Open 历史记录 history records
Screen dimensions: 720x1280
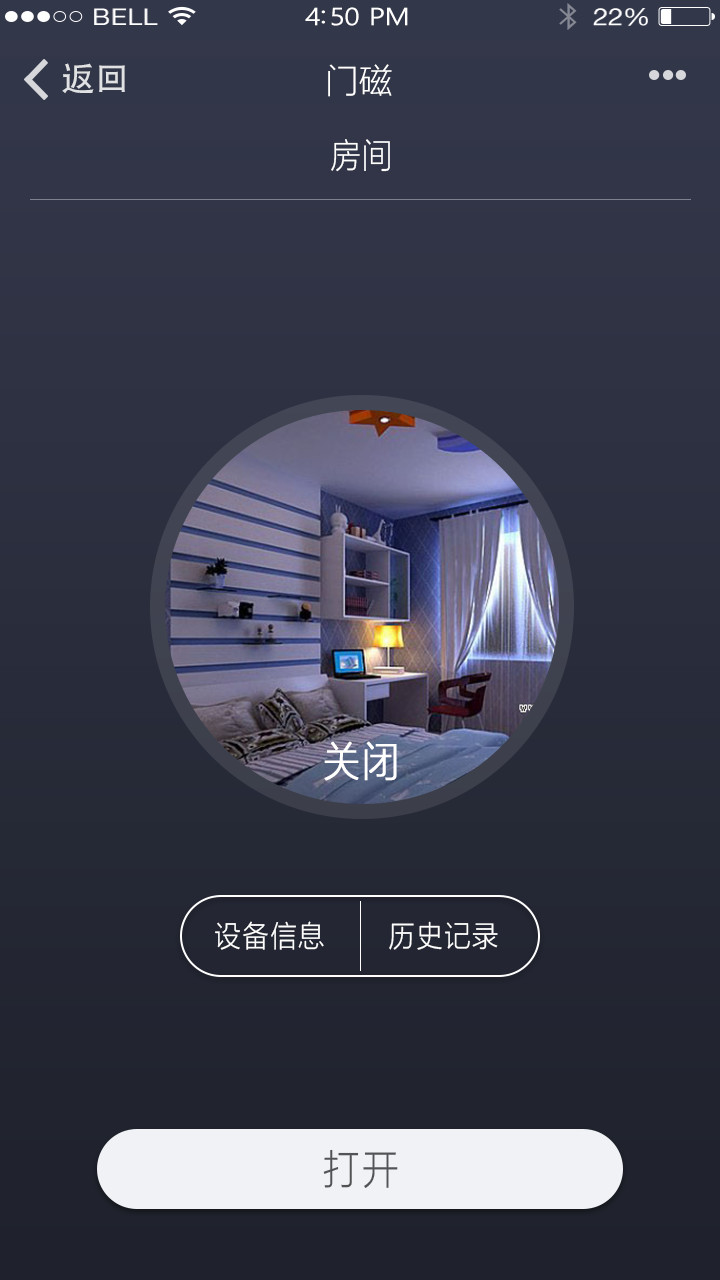tap(445, 936)
